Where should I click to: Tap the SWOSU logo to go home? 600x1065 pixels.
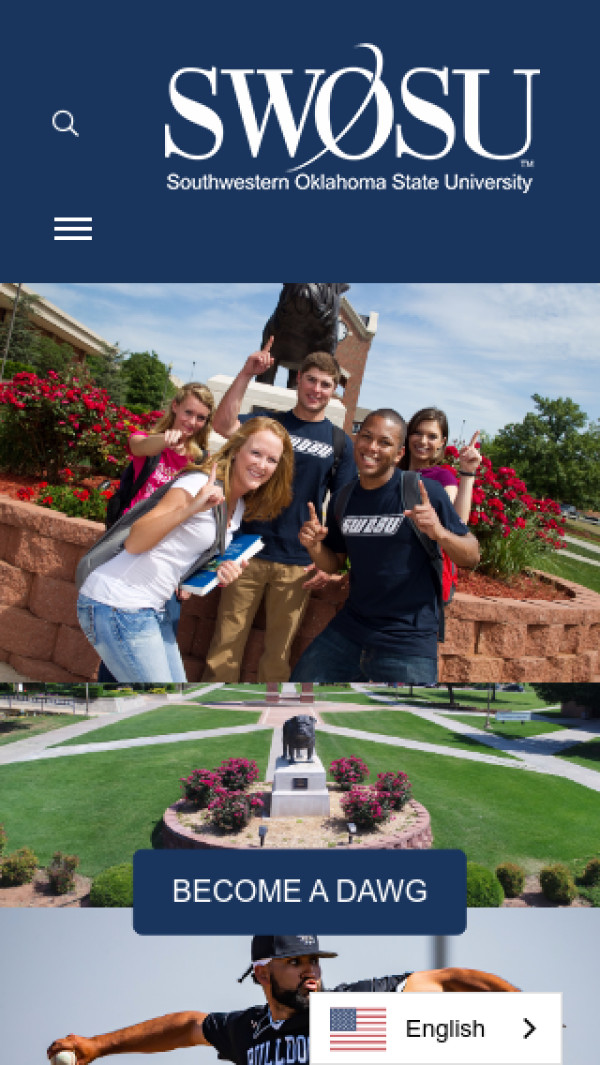click(x=351, y=118)
